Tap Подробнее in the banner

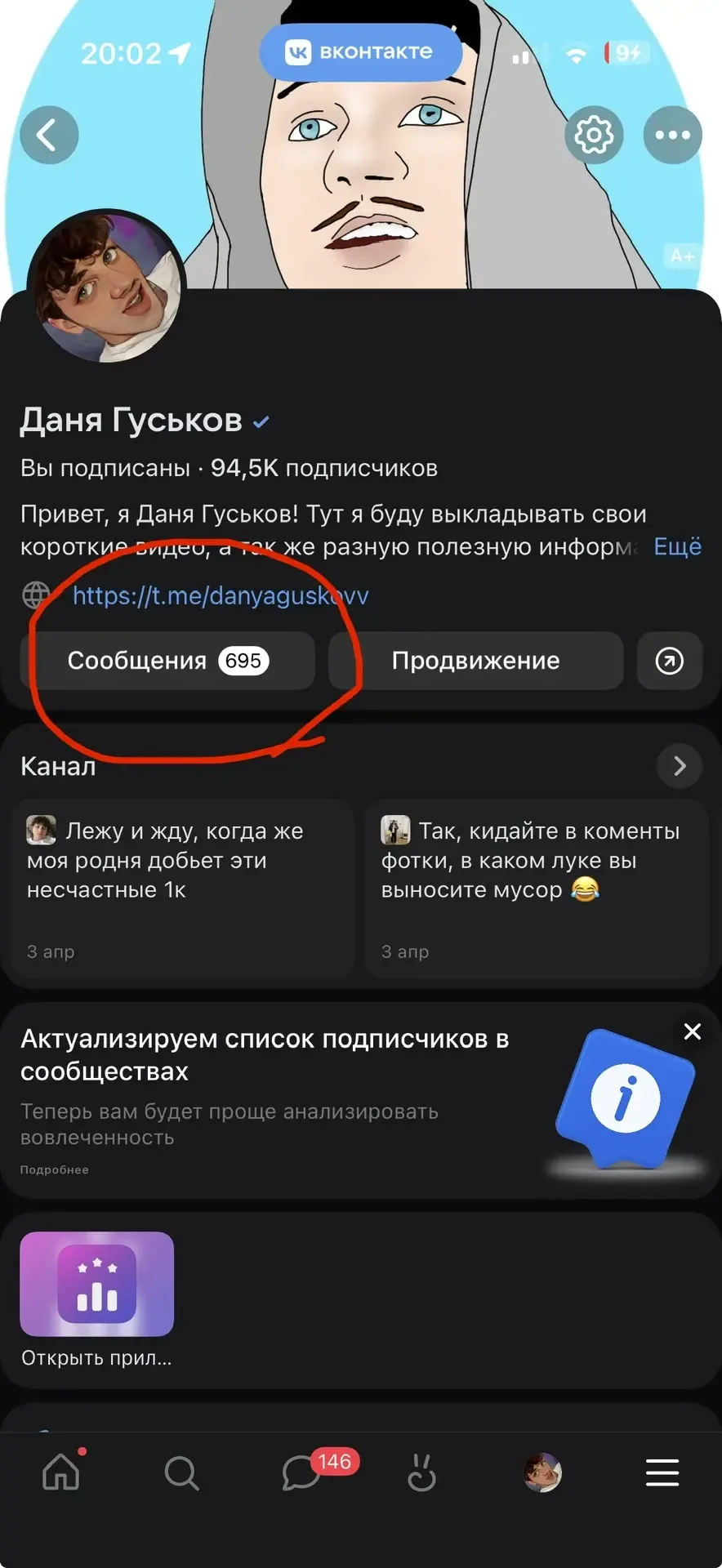point(55,1169)
